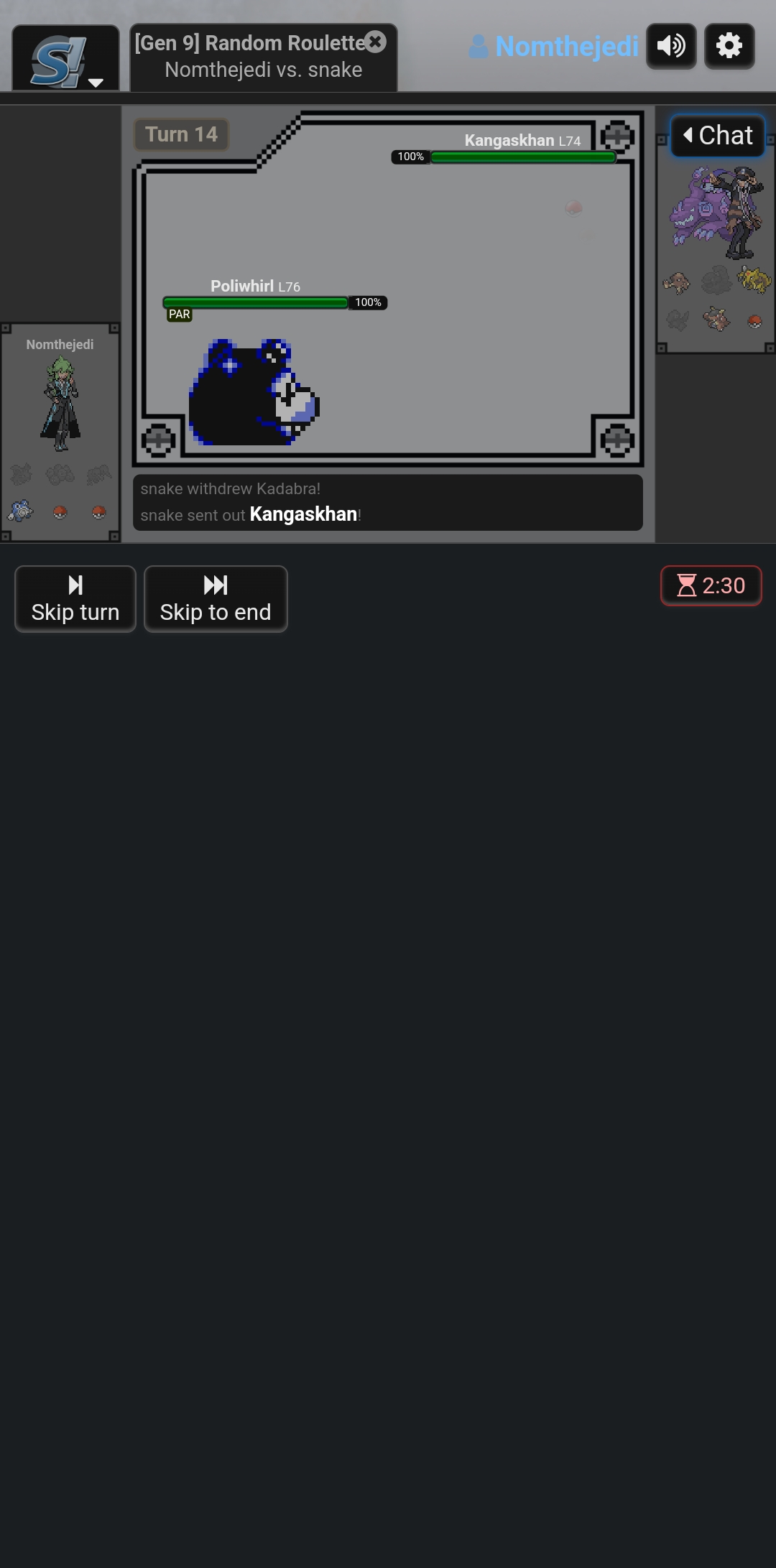Tap the Skip turn button

coord(75,599)
